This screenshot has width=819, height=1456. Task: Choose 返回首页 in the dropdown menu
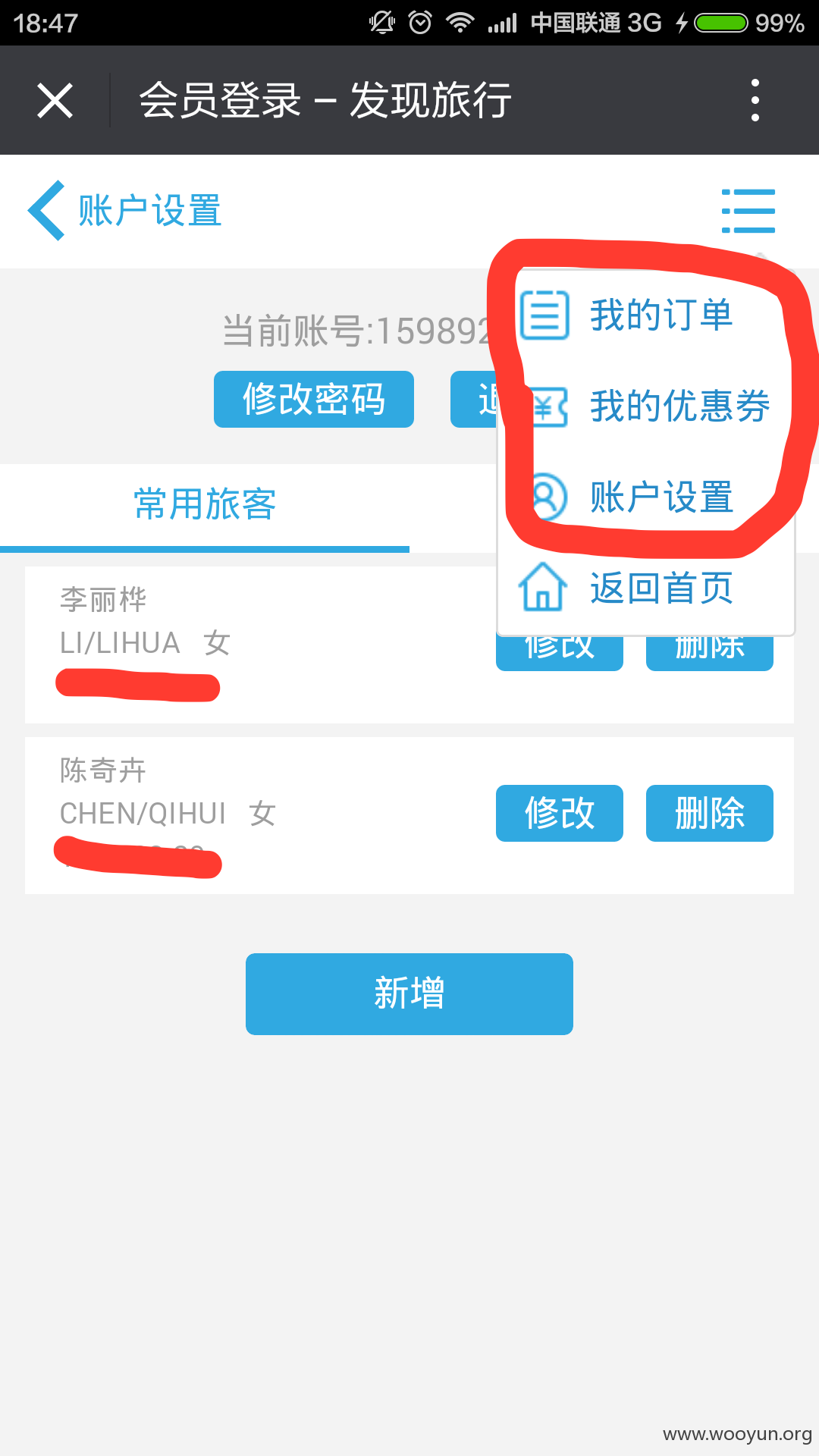coord(646,588)
